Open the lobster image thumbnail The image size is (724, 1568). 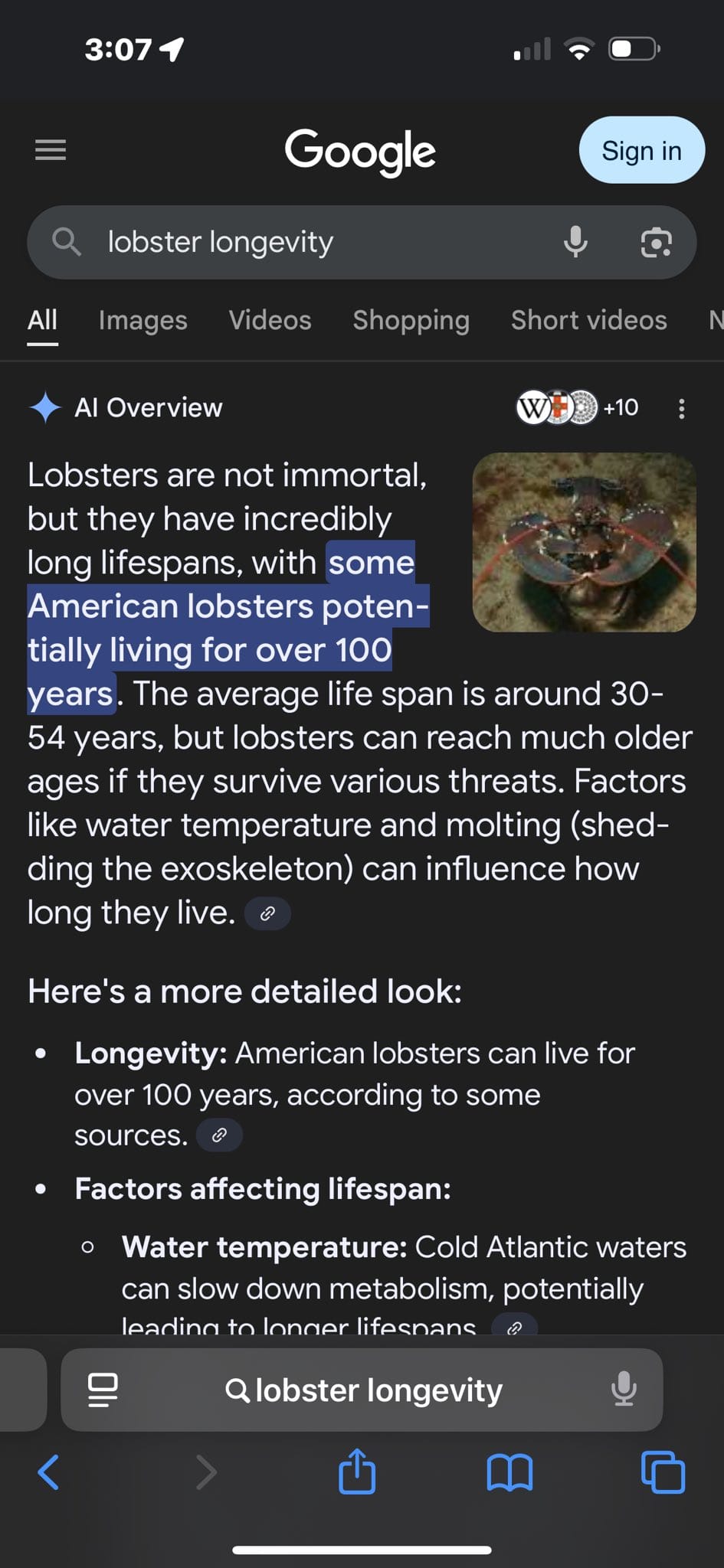click(584, 542)
